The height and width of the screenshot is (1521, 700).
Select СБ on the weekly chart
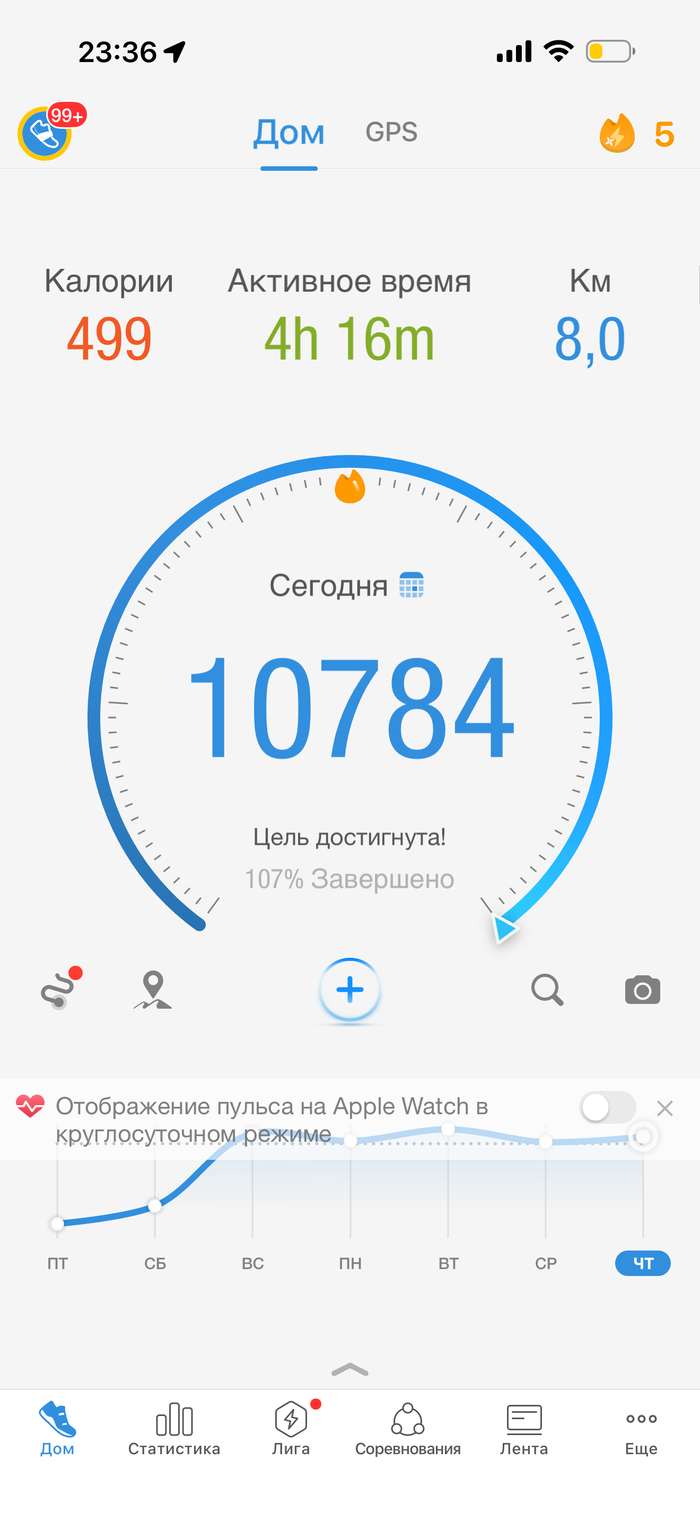click(x=155, y=1263)
